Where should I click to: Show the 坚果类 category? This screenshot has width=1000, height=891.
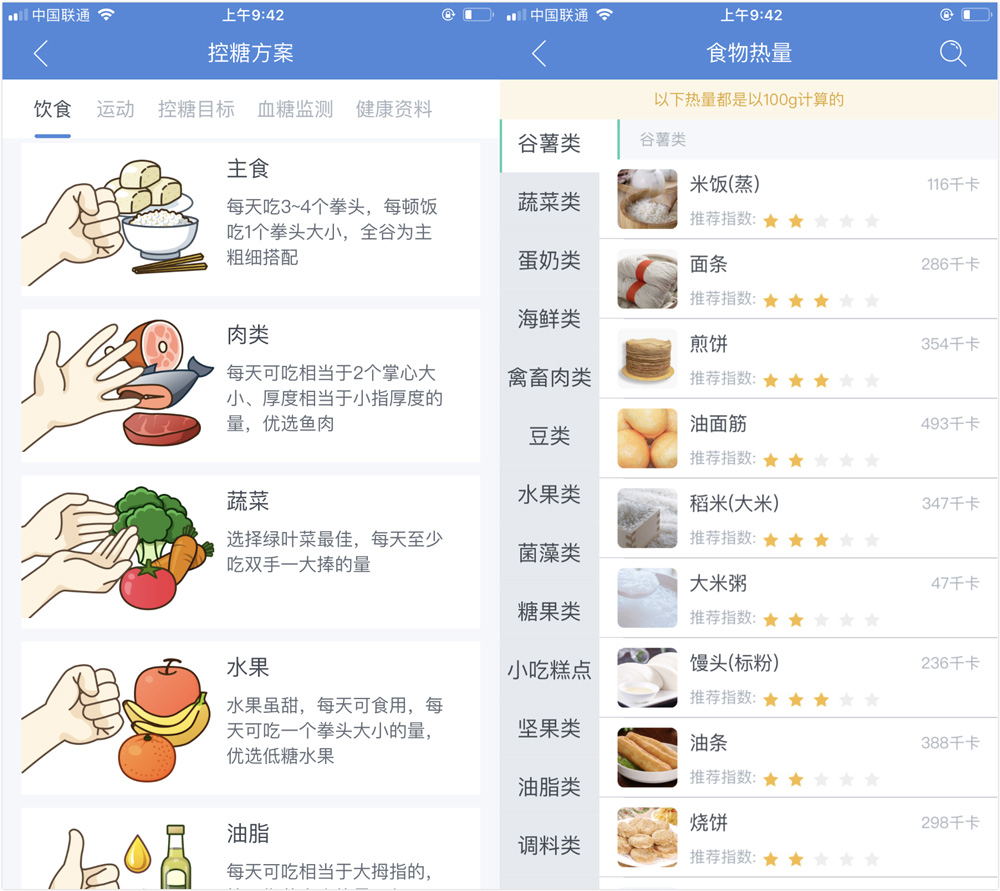pos(549,729)
